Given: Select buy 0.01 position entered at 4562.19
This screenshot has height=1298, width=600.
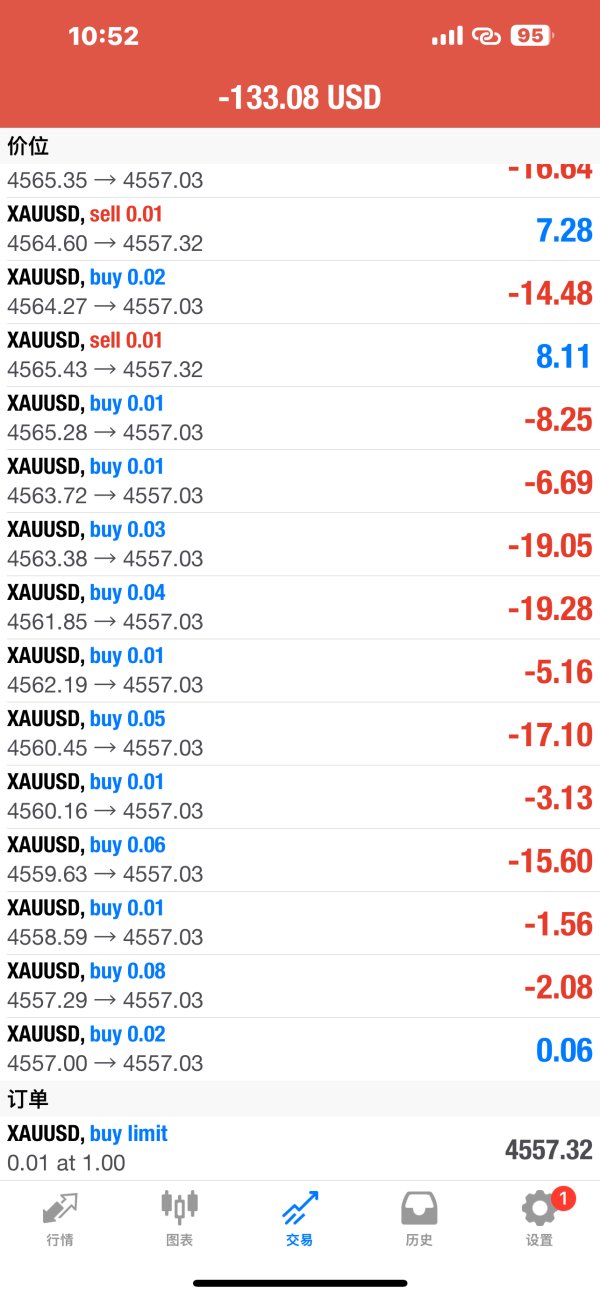Looking at the screenshot, I should pyautogui.click(x=300, y=670).
